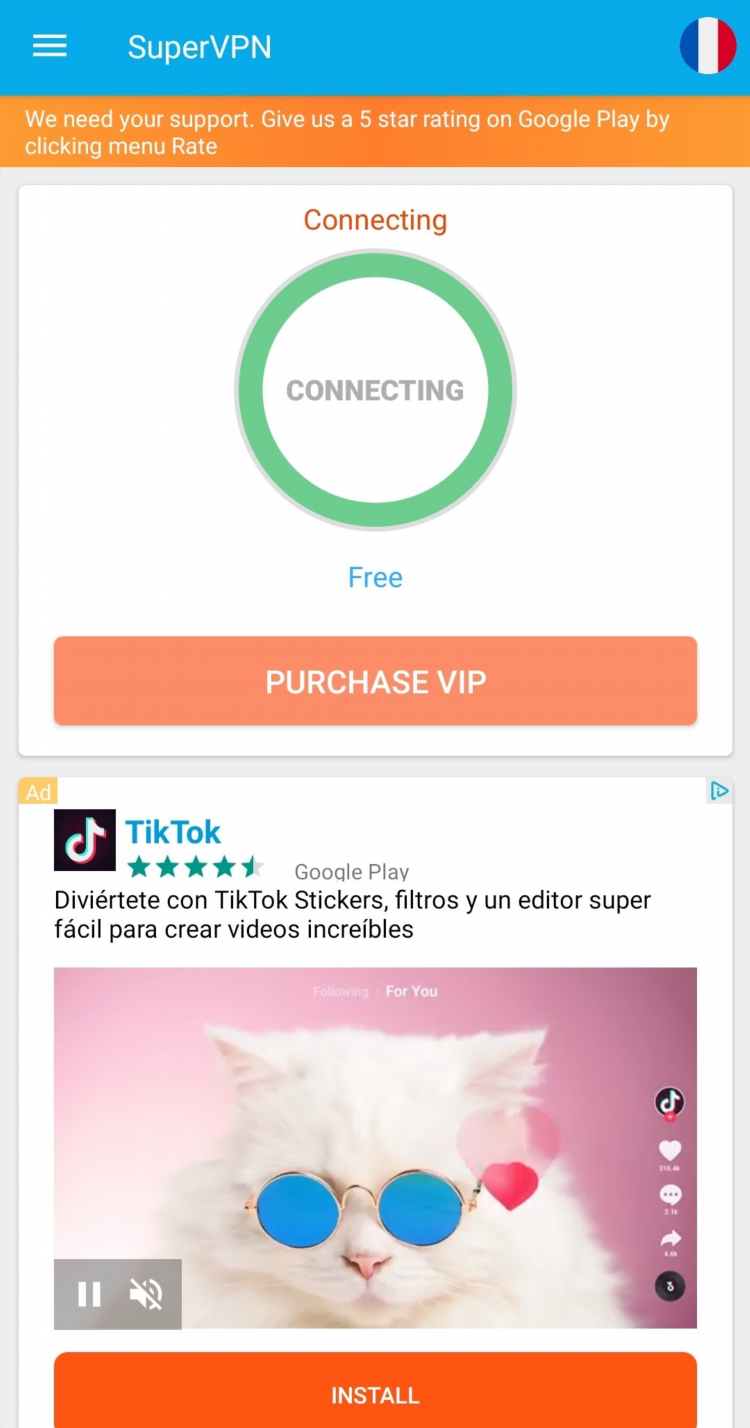The height and width of the screenshot is (1428, 750).
Task: Unmute the TikTok ad video
Action: pos(146,1295)
